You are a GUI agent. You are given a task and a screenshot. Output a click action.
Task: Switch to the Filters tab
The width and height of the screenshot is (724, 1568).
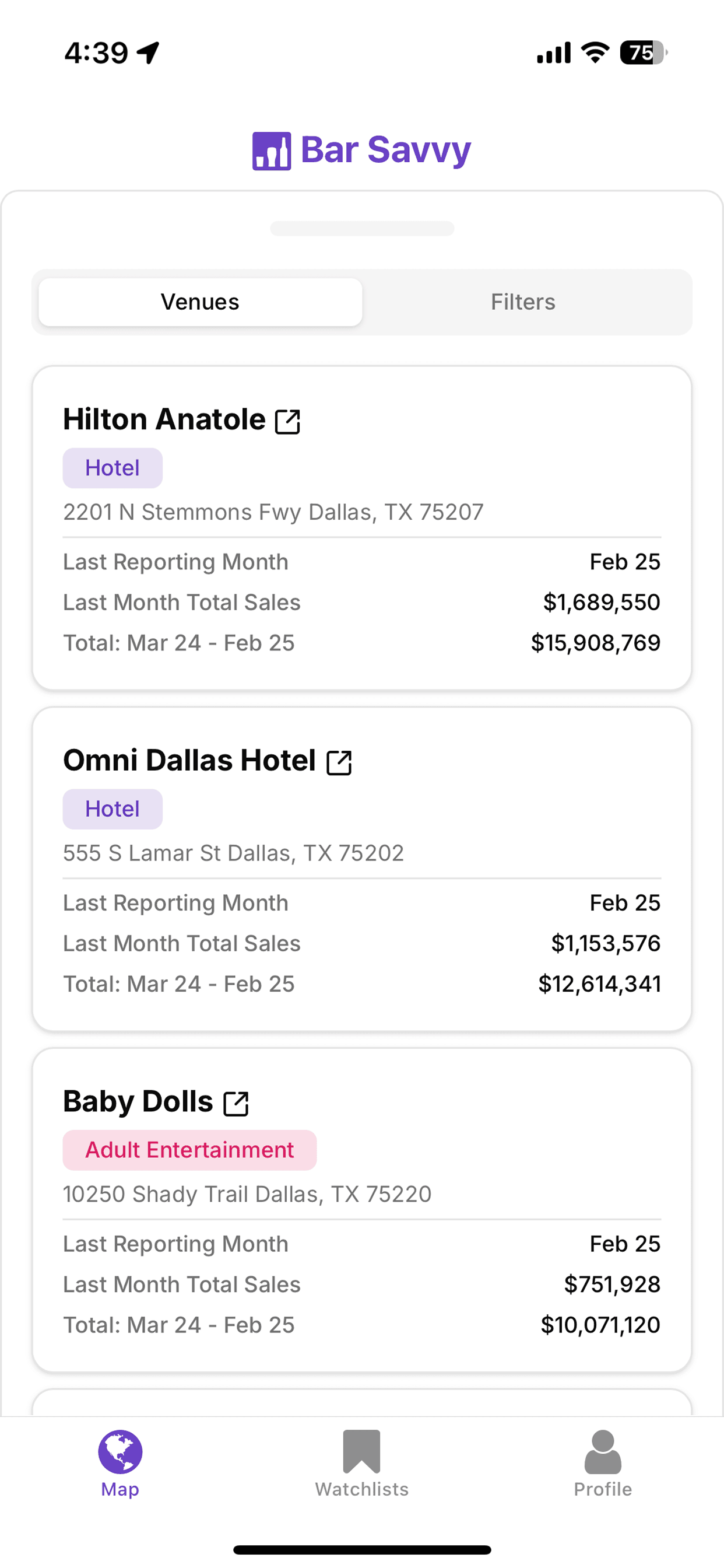tap(523, 302)
